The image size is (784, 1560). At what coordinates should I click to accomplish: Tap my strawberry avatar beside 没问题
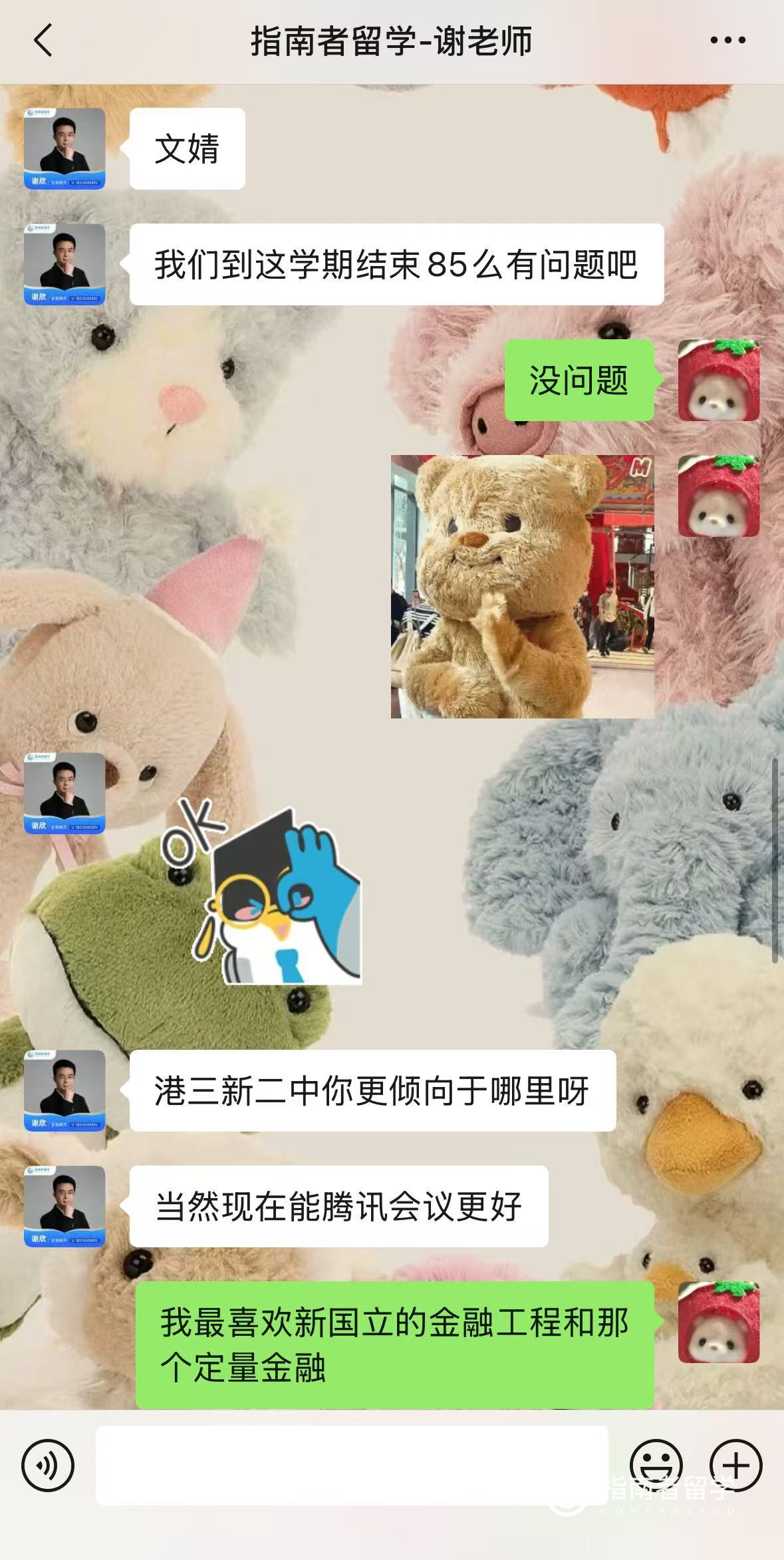718,380
